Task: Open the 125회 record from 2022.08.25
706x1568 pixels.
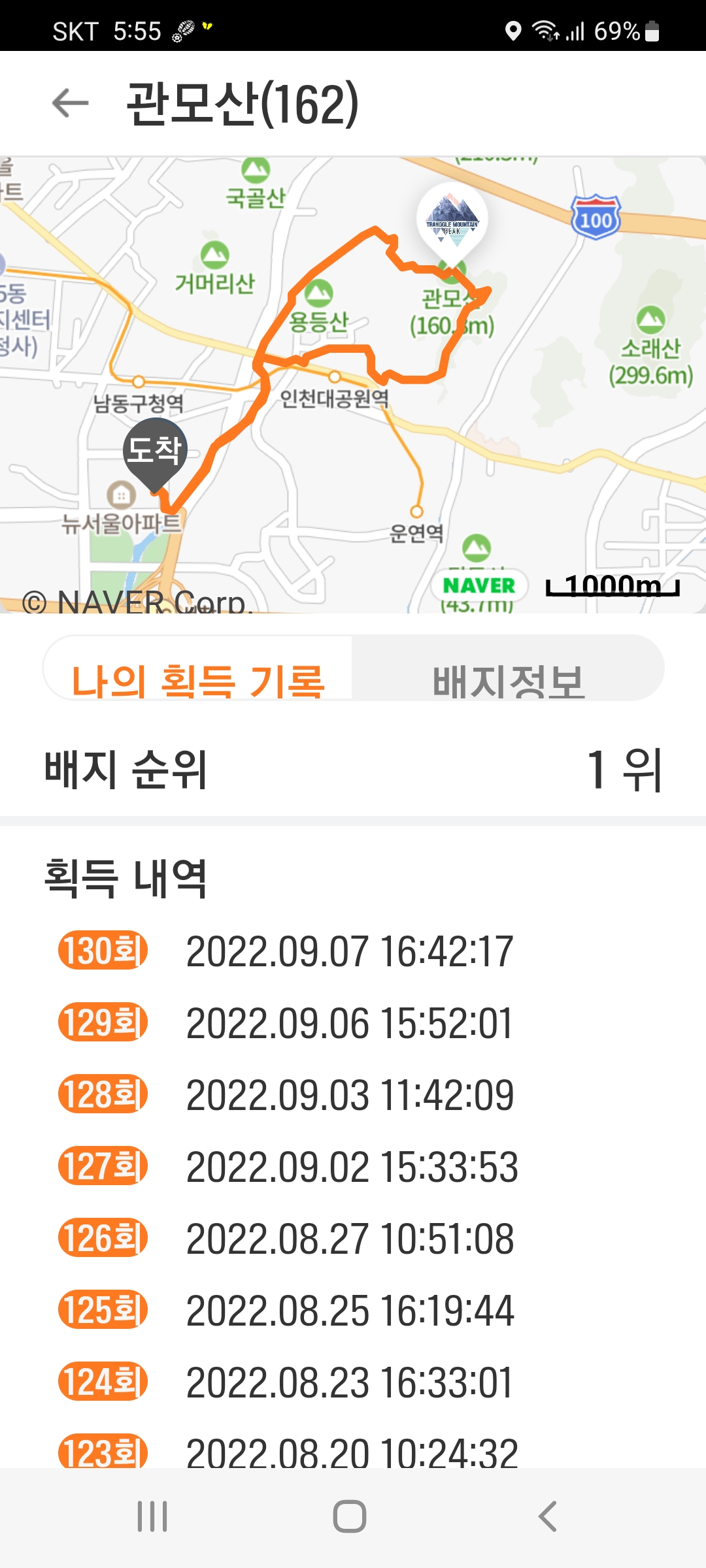Action: coord(353,1310)
